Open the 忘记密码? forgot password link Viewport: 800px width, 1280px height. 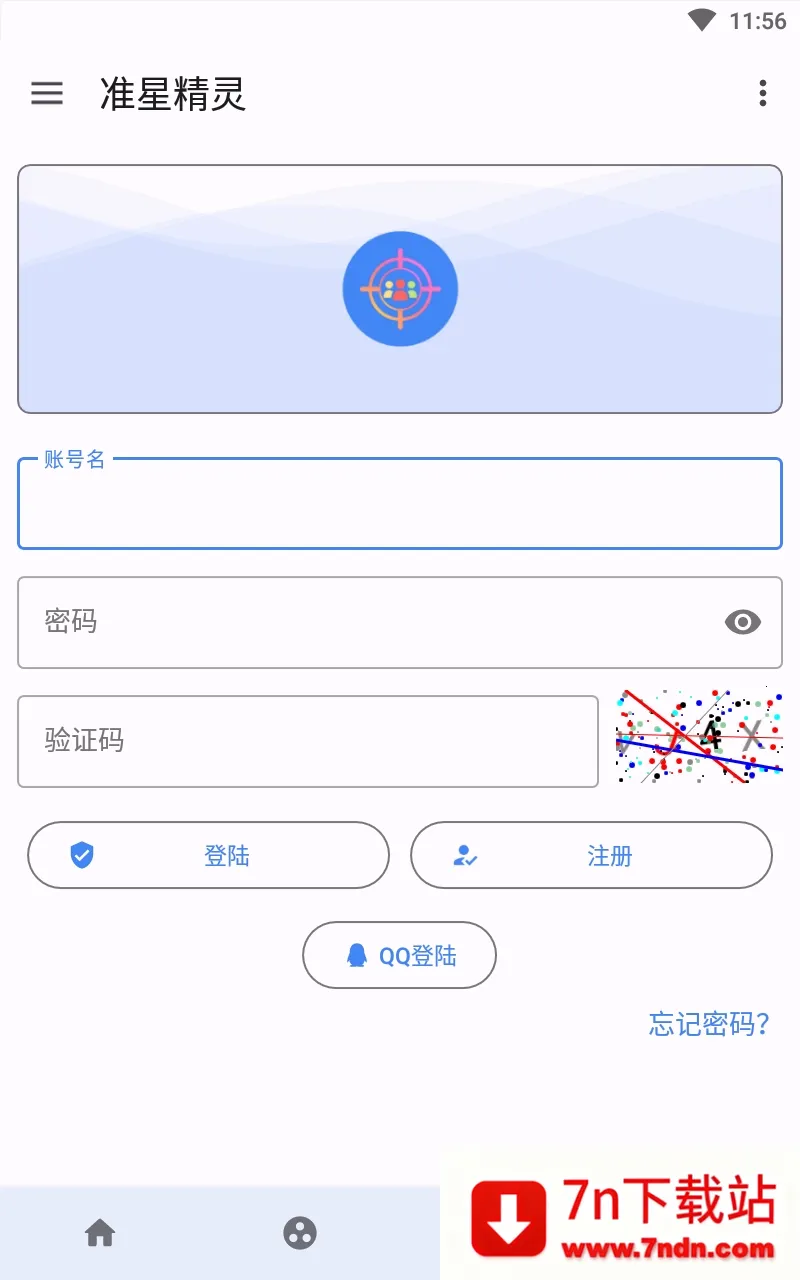click(x=708, y=1024)
